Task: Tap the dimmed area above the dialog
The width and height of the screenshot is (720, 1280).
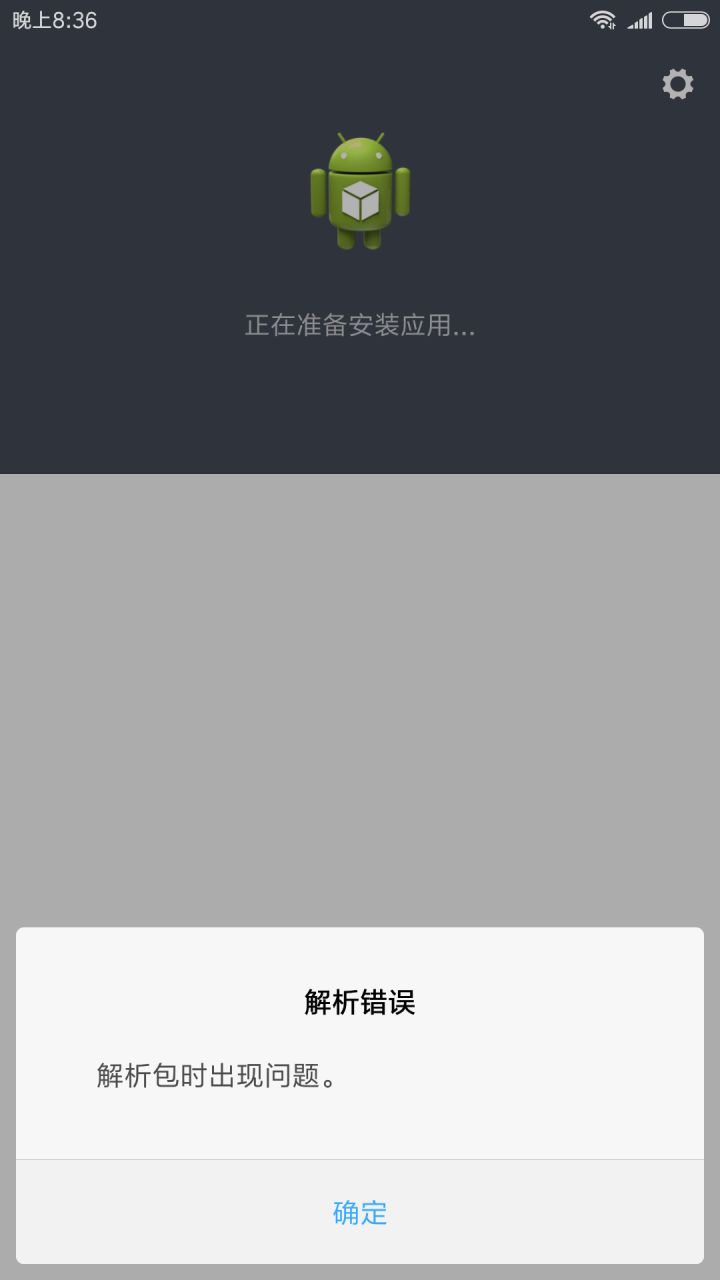Action: point(360,700)
